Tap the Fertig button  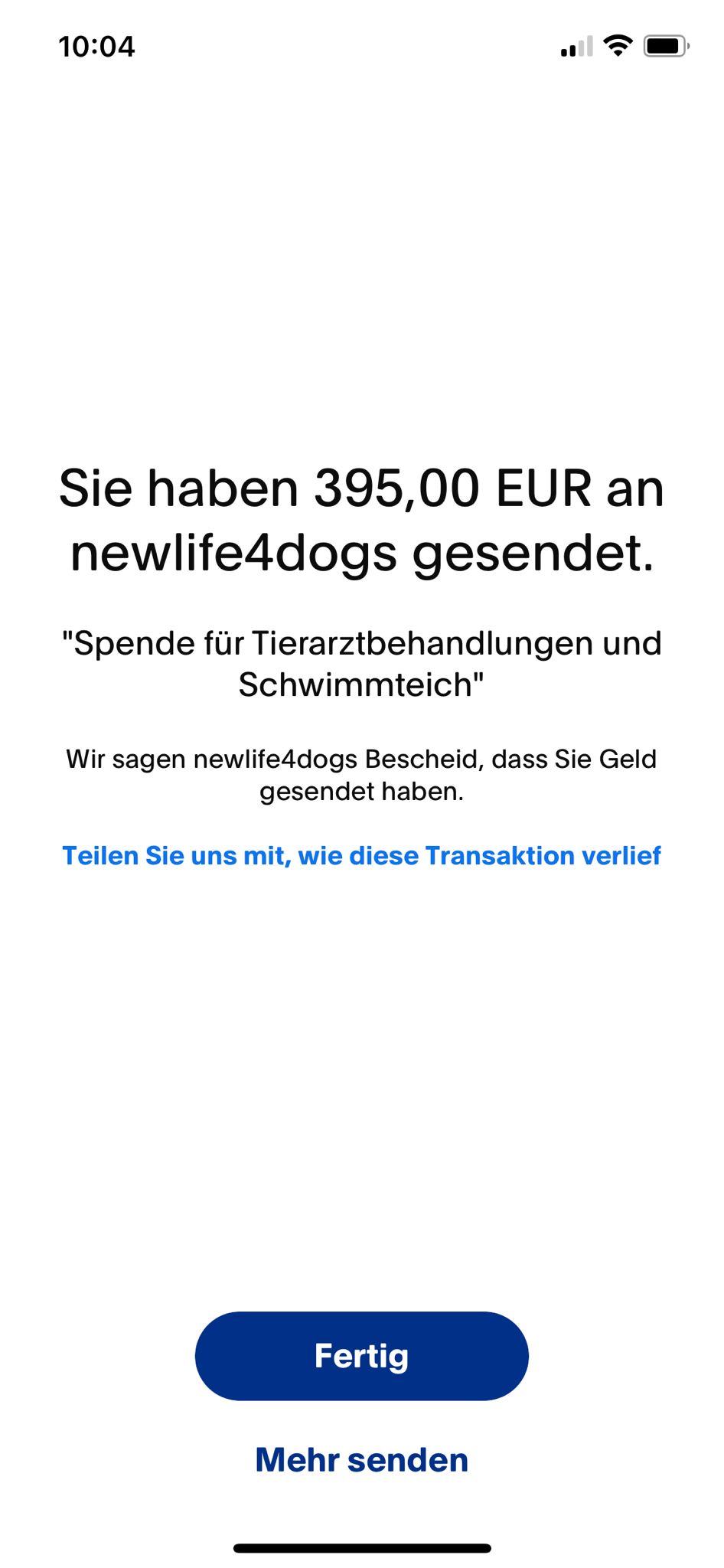coord(361,1356)
